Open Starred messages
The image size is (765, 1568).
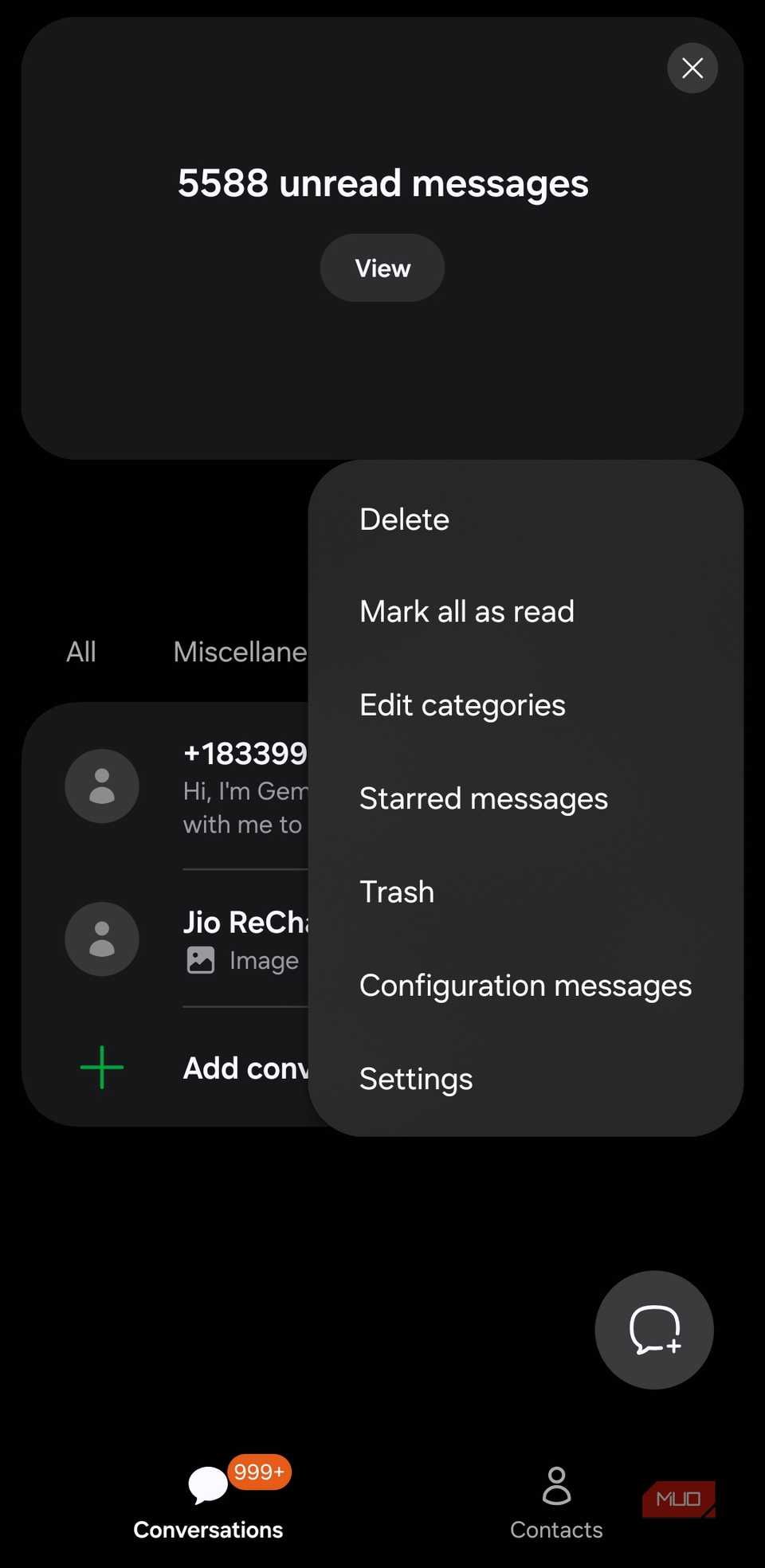click(483, 798)
